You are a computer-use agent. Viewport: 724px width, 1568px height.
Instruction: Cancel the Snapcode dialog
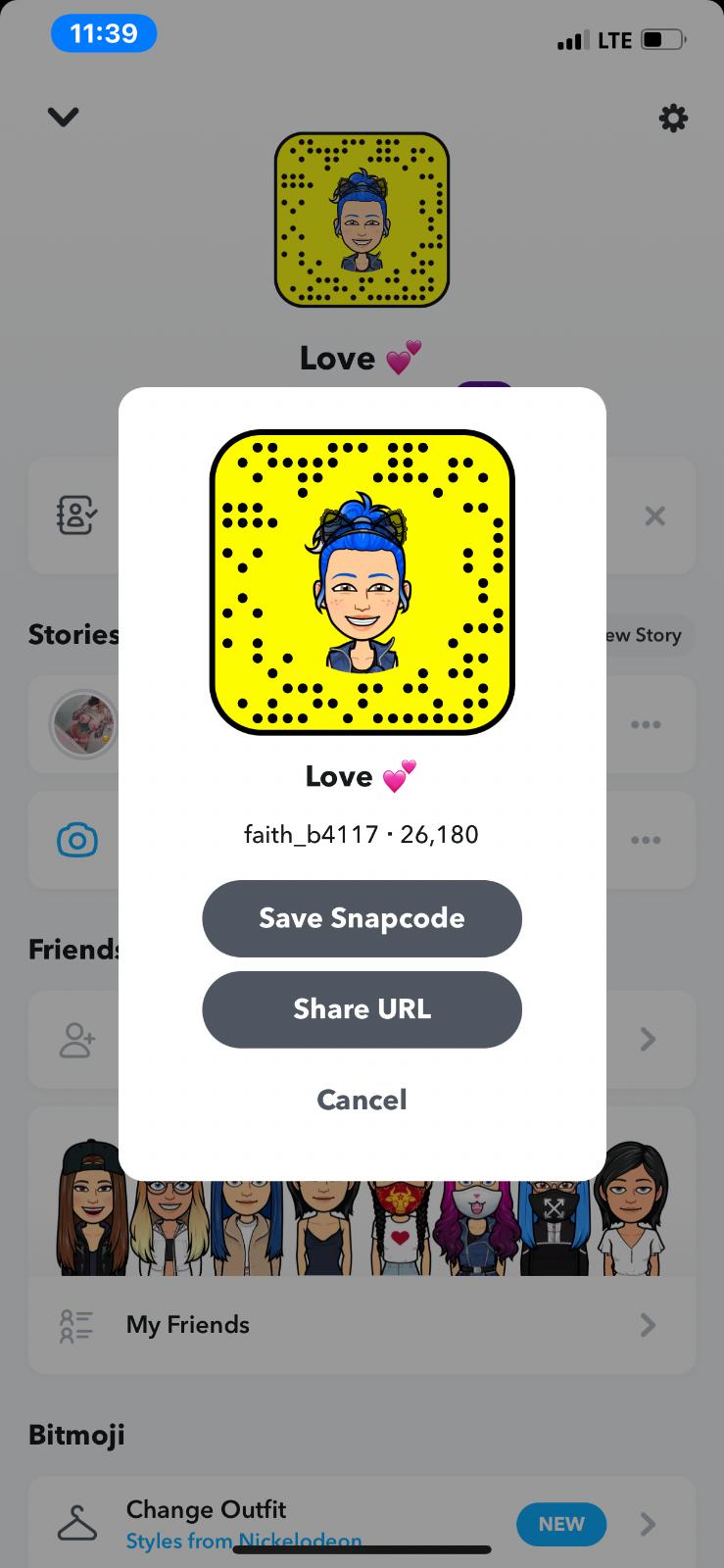362,1100
